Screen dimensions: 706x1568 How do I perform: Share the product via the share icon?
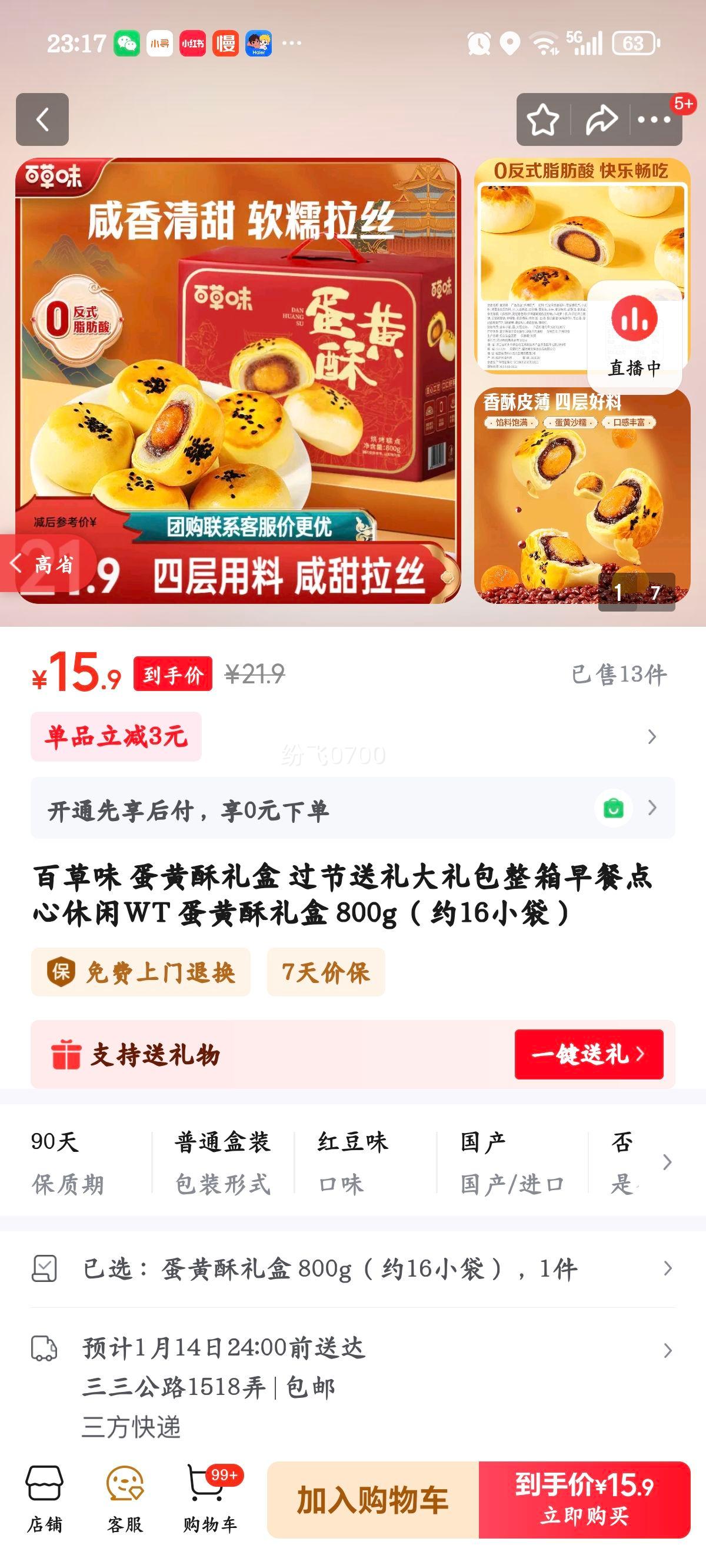click(601, 119)
